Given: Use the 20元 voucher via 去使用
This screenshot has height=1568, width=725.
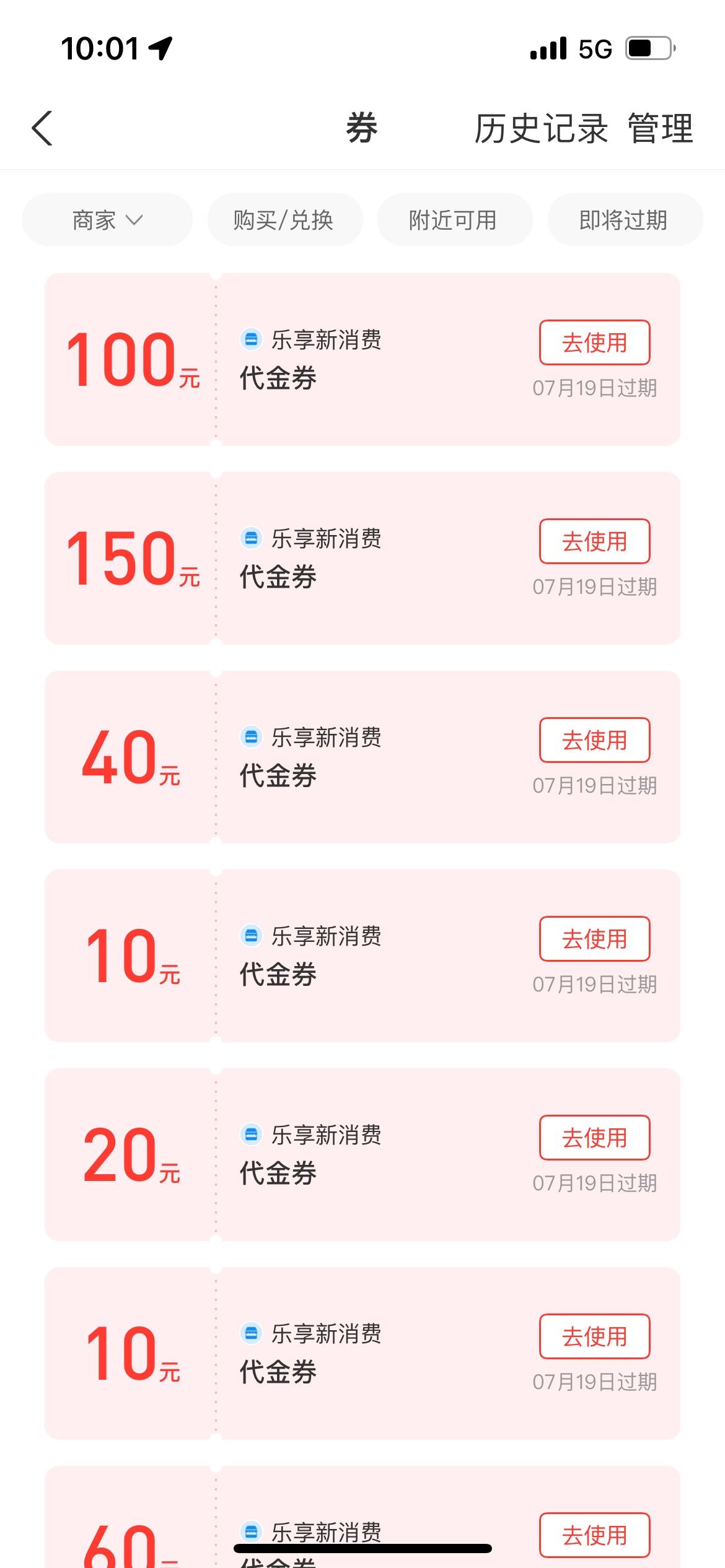Looking at the screenshot, I should point(594,1138).
